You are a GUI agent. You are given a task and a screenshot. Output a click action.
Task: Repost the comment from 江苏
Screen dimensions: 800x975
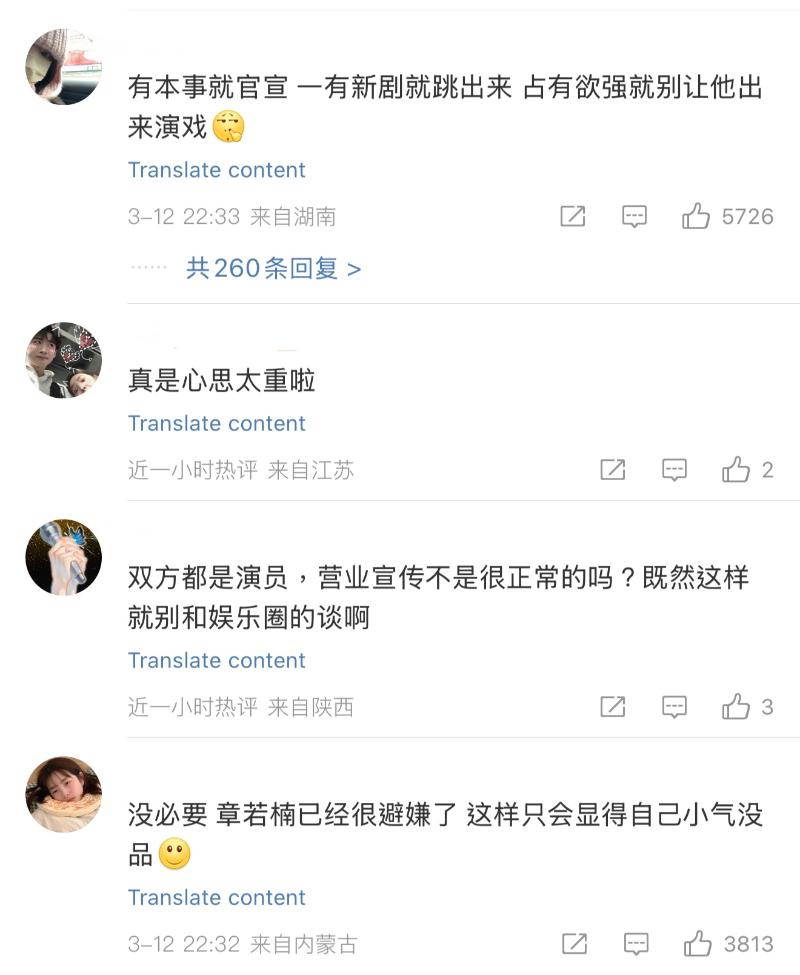613,470
